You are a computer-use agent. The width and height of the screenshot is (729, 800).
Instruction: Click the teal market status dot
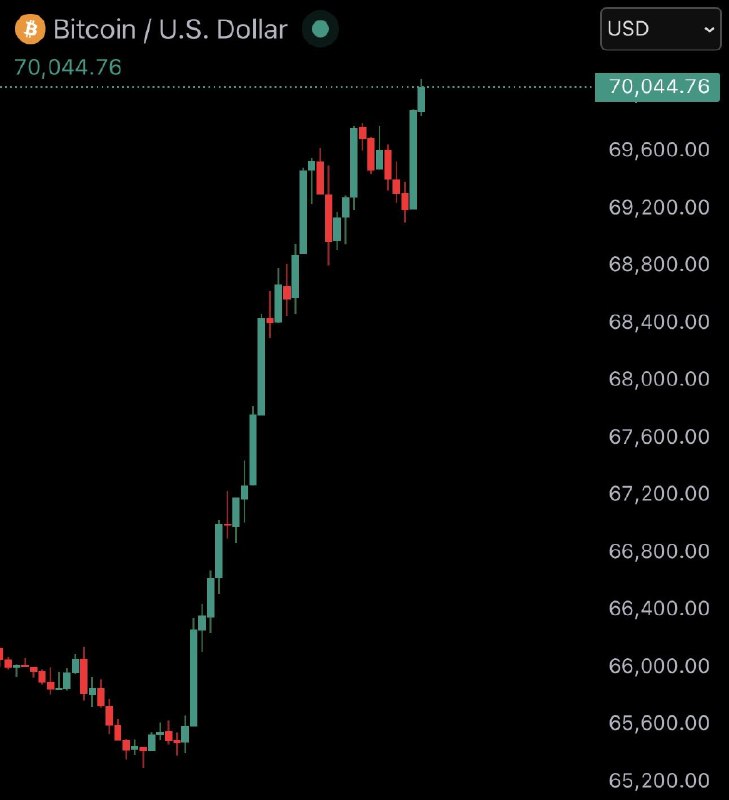[x=319, y=30]
